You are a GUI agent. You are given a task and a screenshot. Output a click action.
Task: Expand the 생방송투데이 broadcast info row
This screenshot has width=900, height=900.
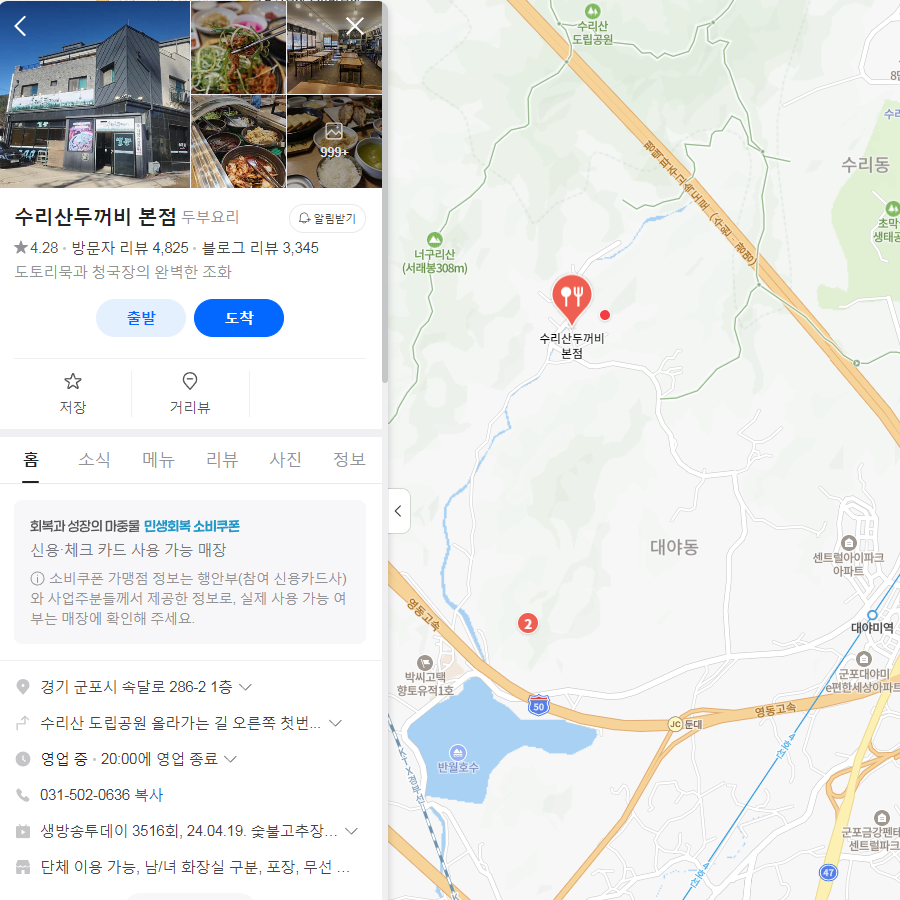[351, 831]
